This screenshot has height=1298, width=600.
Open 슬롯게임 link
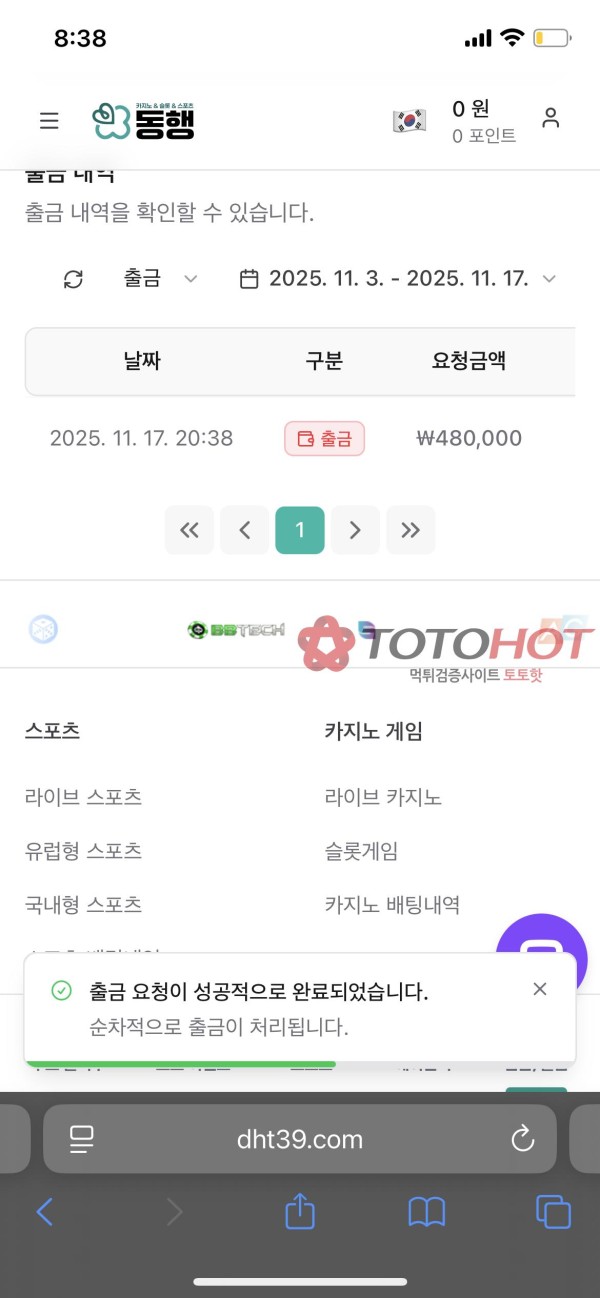pos(361,851)
